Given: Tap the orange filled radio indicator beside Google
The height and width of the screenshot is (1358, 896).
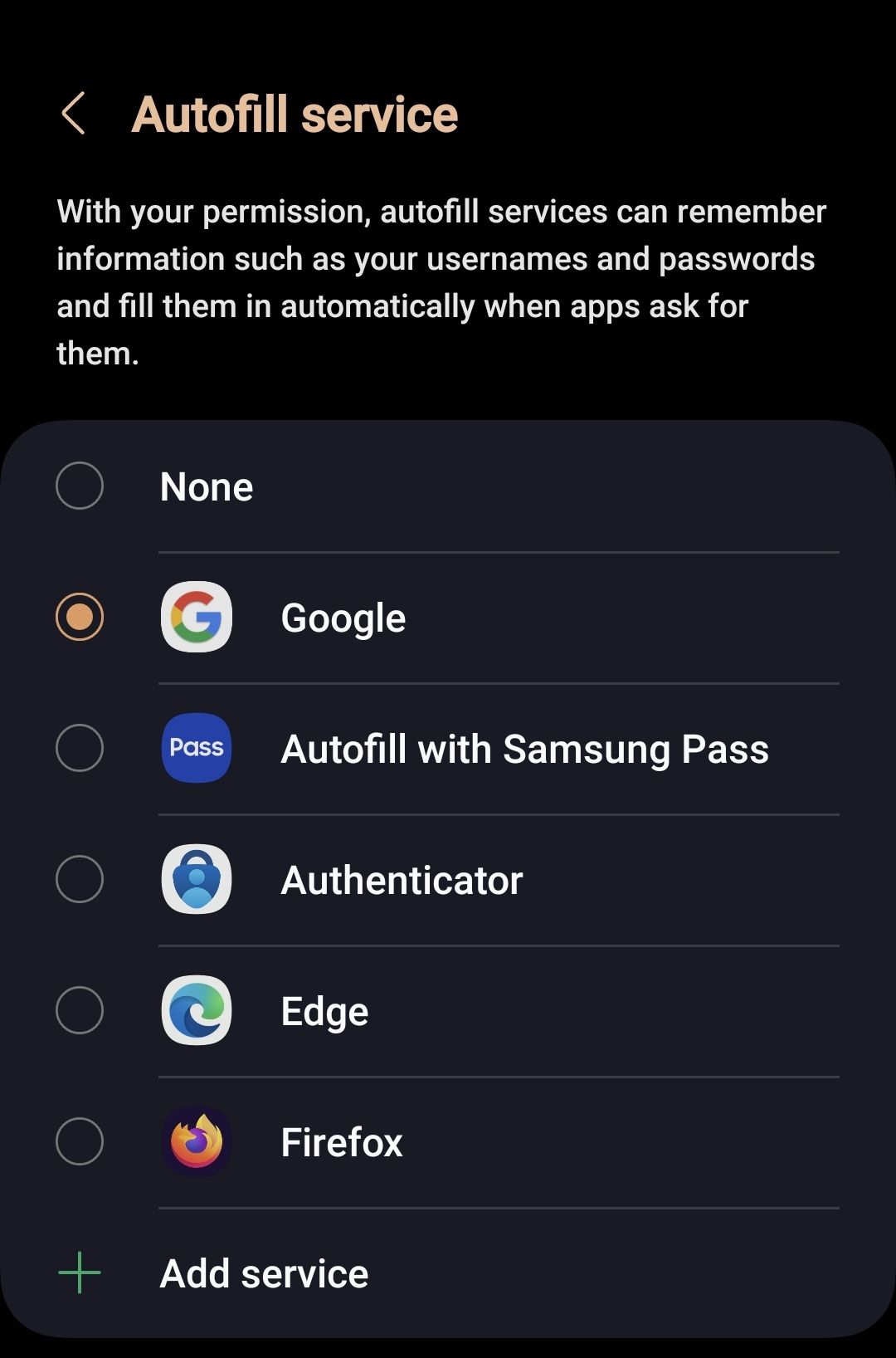Looking at the screenshot, I should [x=80, y=617].
